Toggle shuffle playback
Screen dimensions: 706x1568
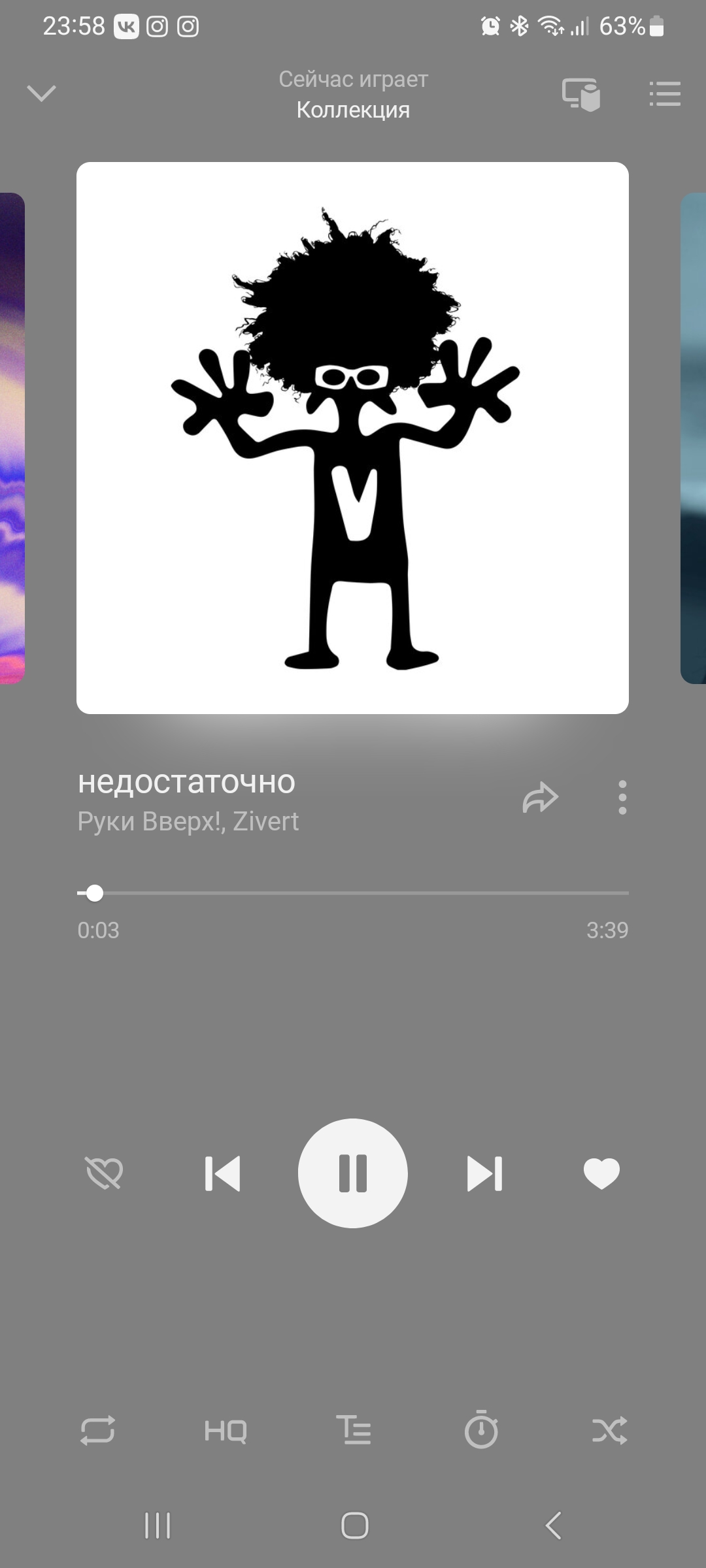(x=609, y=1431)
